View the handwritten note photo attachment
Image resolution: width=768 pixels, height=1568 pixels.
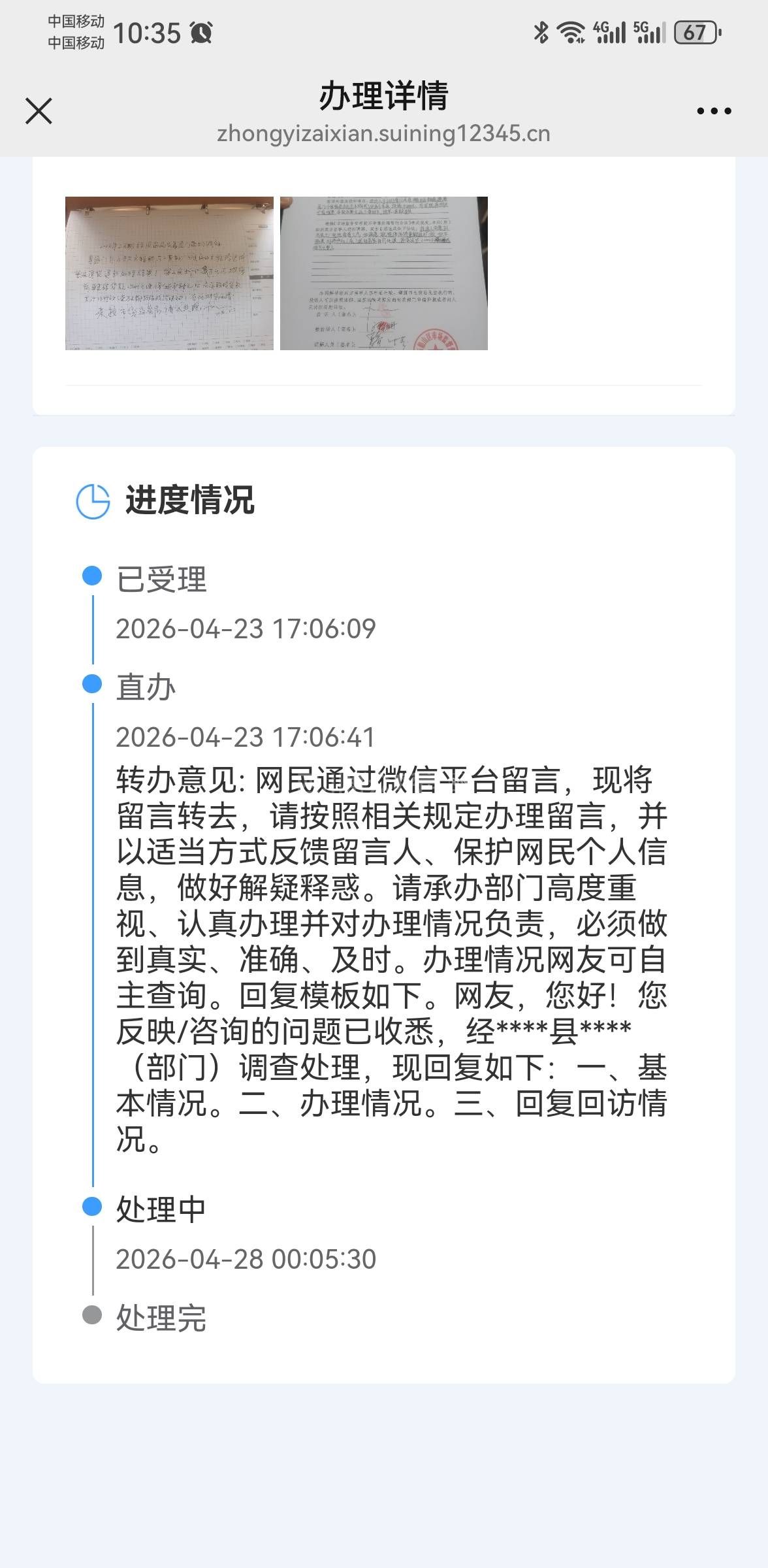(x=169, y=273)
